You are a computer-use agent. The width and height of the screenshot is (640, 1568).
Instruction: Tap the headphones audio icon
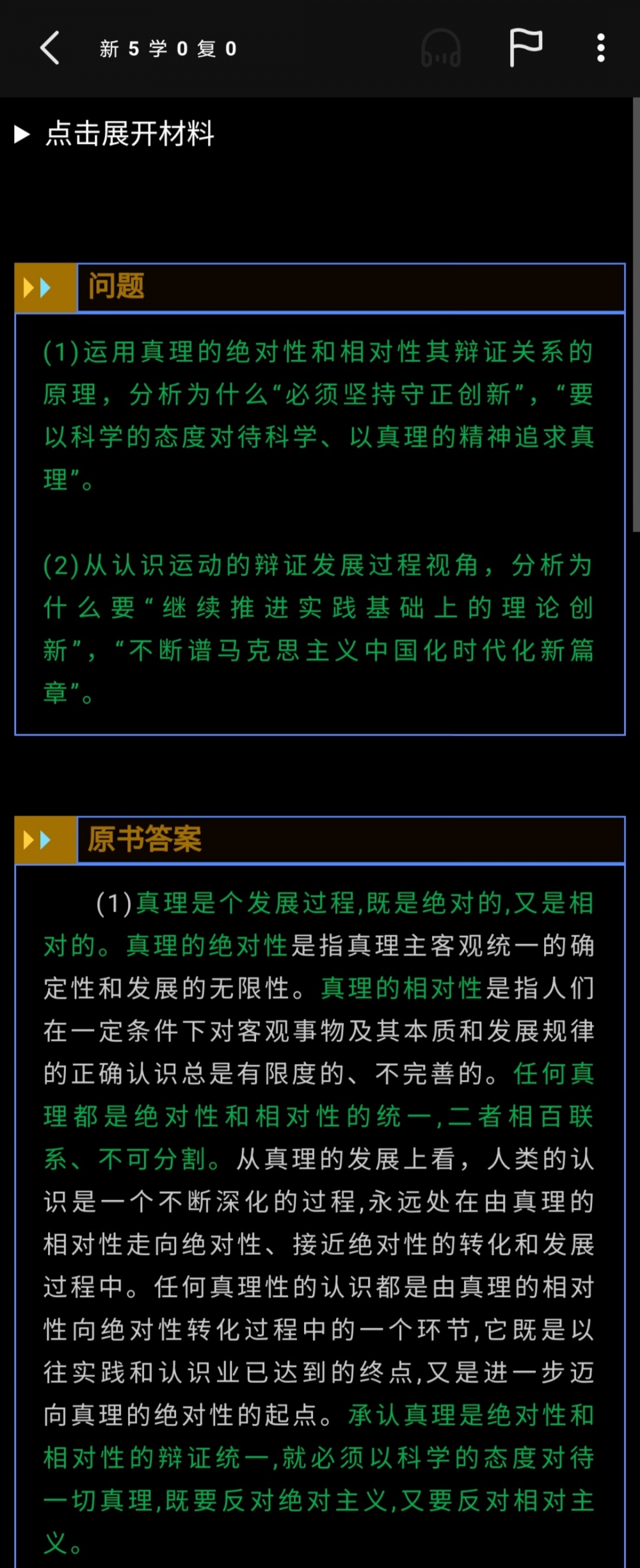click(x=440, y=49)
